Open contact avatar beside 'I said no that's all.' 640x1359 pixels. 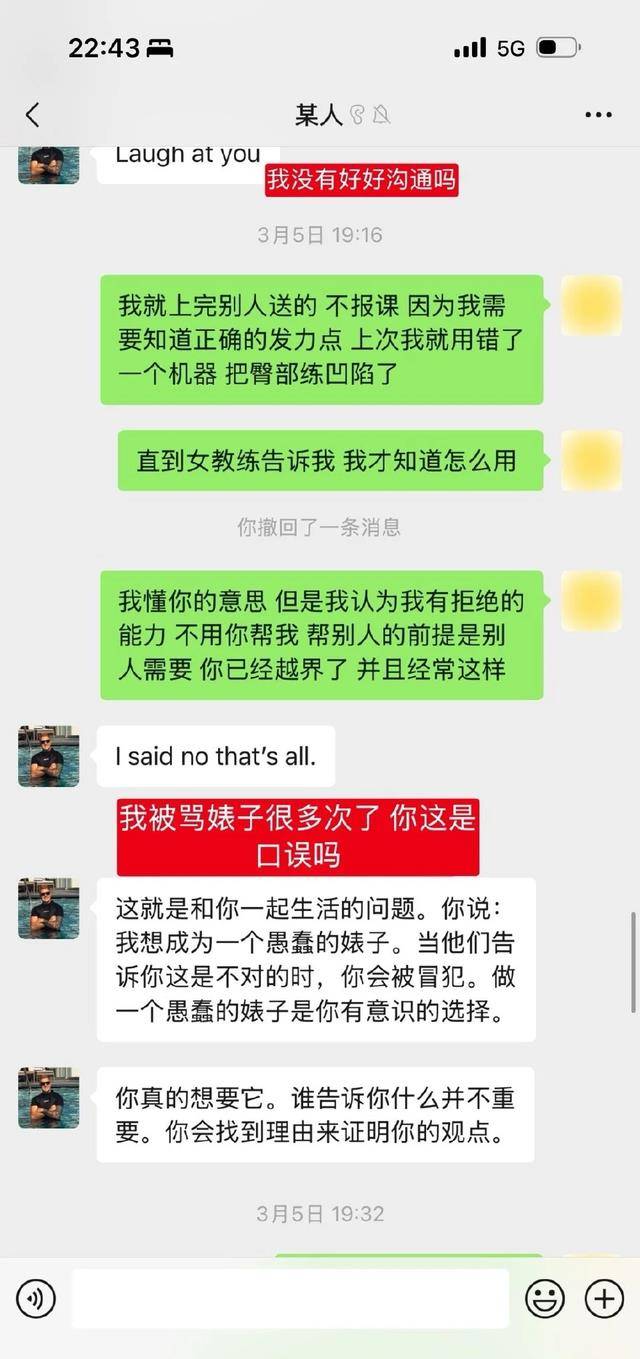click(x=48, y=756)
